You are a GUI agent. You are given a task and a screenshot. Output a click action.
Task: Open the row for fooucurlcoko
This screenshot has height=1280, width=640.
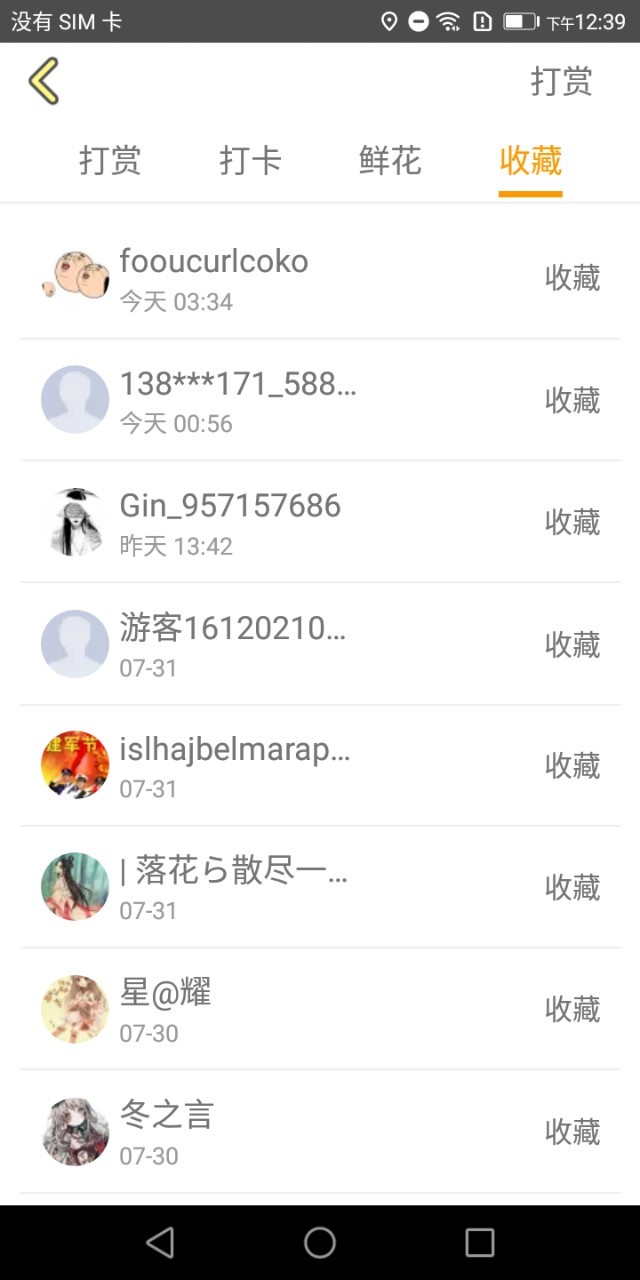(x=320, y=278)
